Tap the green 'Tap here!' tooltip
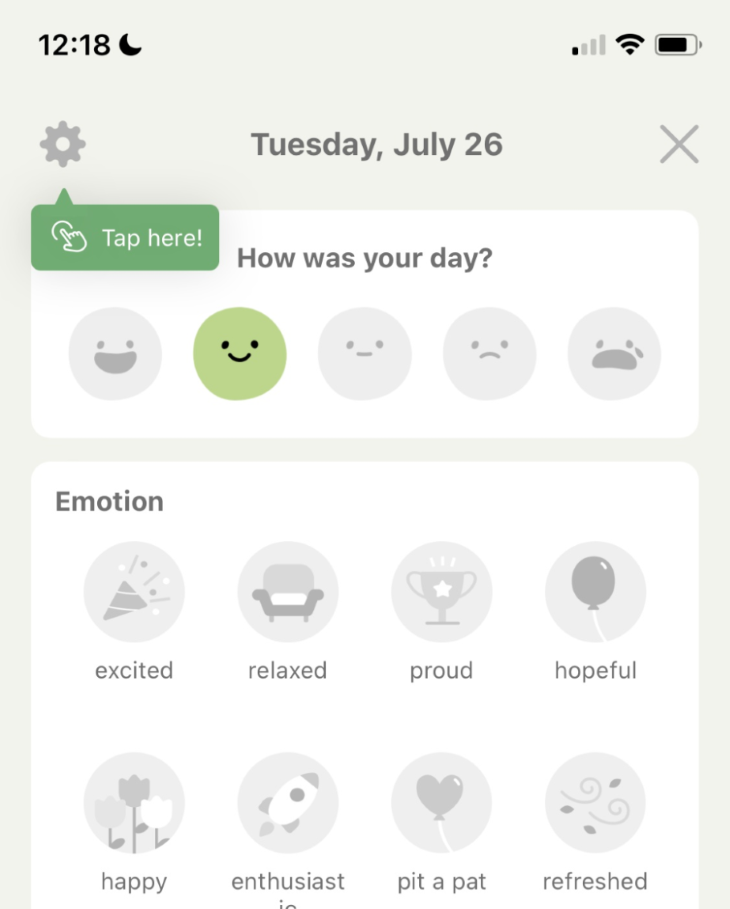The image size is (730, 909). pyautogui.click(x=124, y=237)
